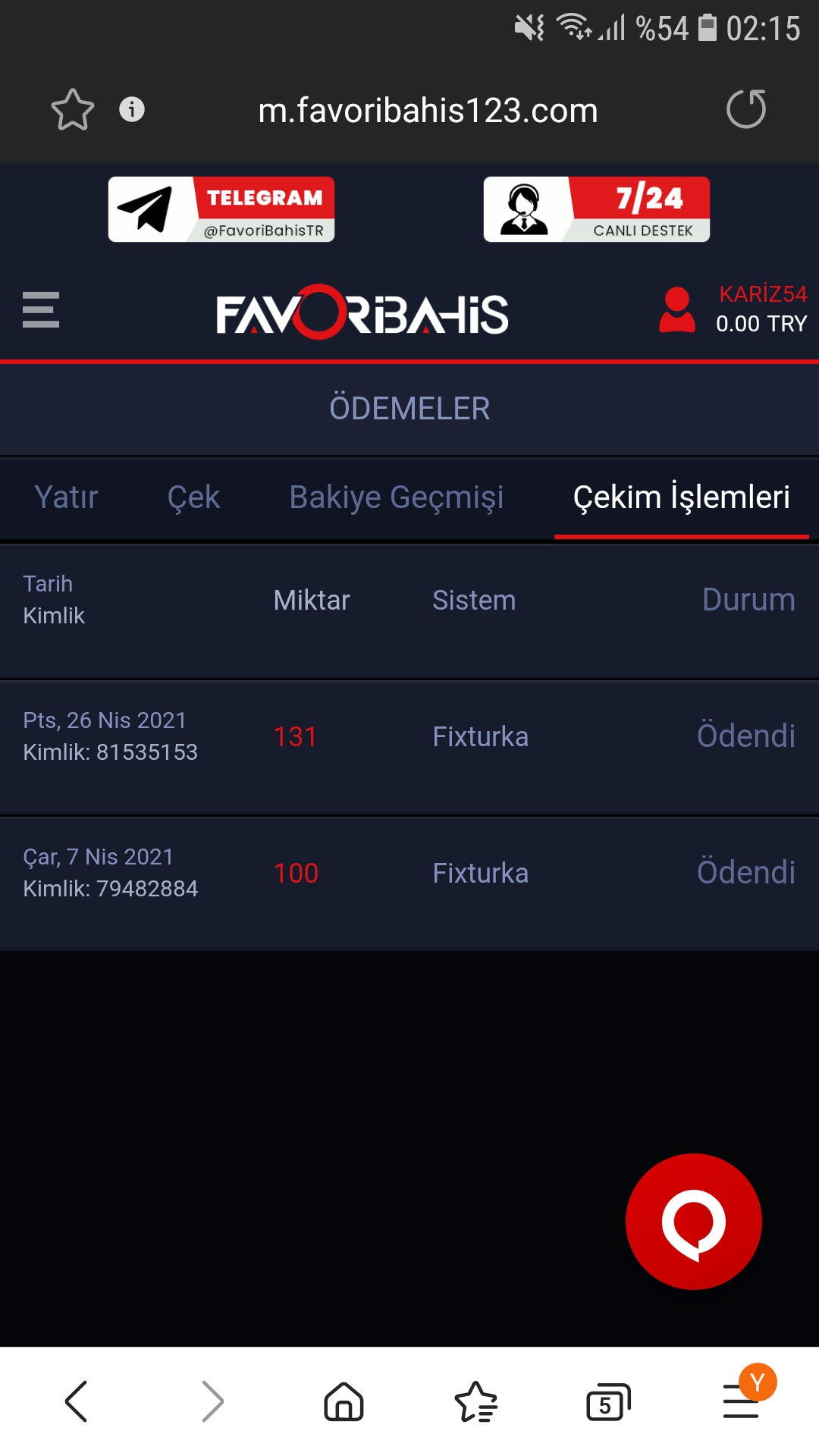Screen dimensions: 819x1456
Task: Go forward in browser history
Action: point(212,1401)
